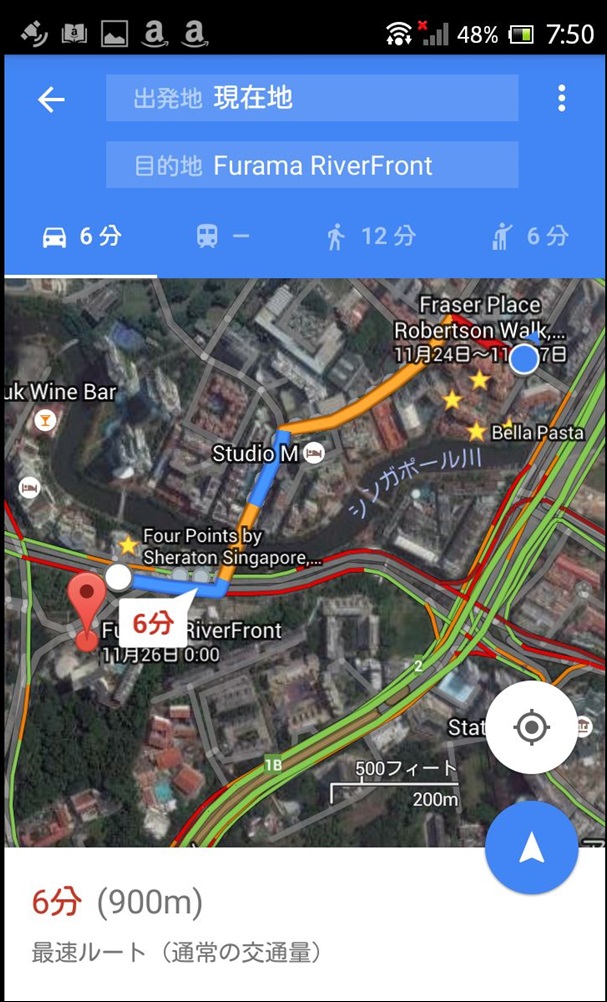The height and width of the screenshot is (1002, 607).
Task: Edit the 目的地 Furama RiverFront field
Action: 312,166
